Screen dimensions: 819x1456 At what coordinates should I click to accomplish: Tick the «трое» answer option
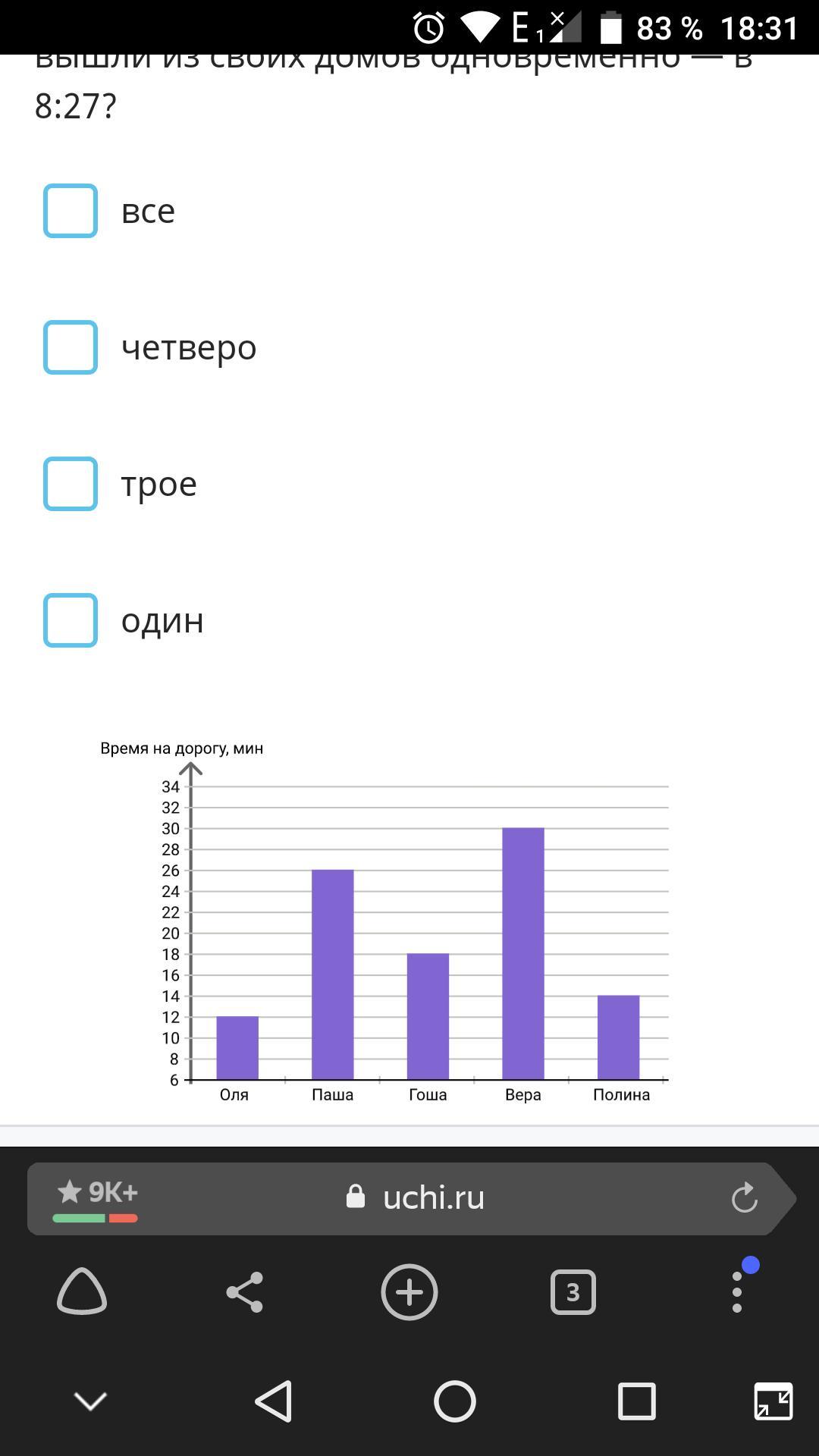click(x=71, y=484)
